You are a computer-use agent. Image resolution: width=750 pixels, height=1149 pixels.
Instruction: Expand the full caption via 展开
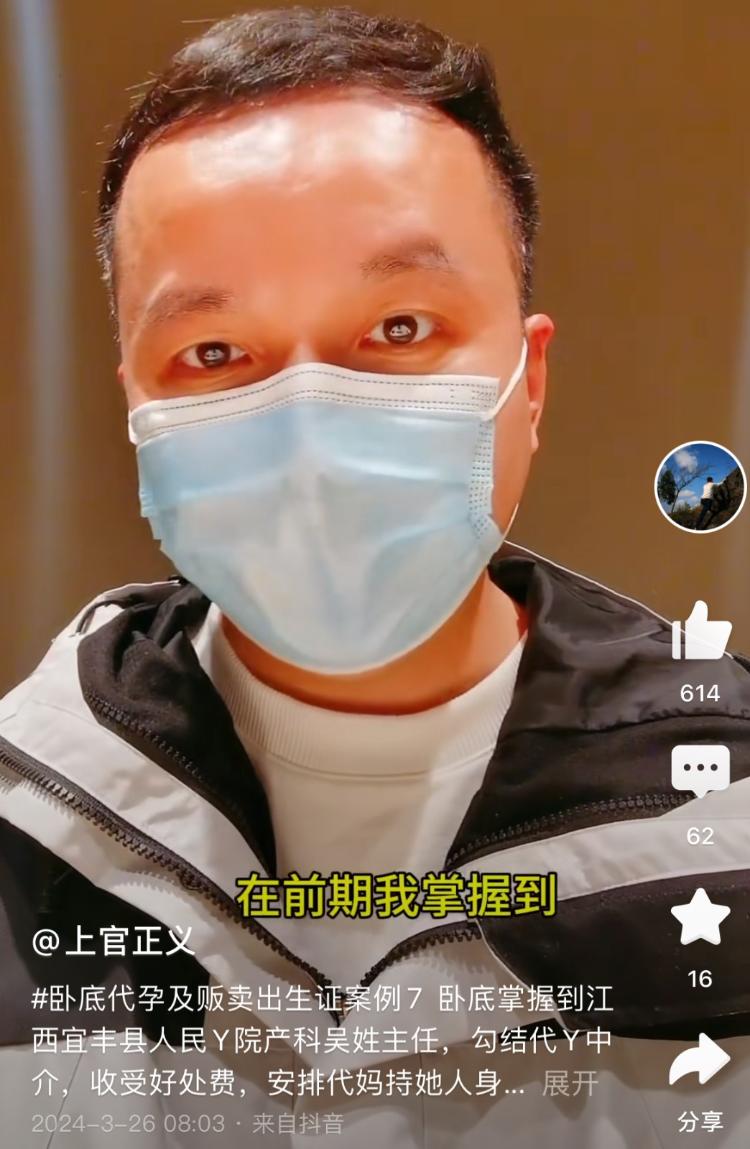(x=570, y=1083)
